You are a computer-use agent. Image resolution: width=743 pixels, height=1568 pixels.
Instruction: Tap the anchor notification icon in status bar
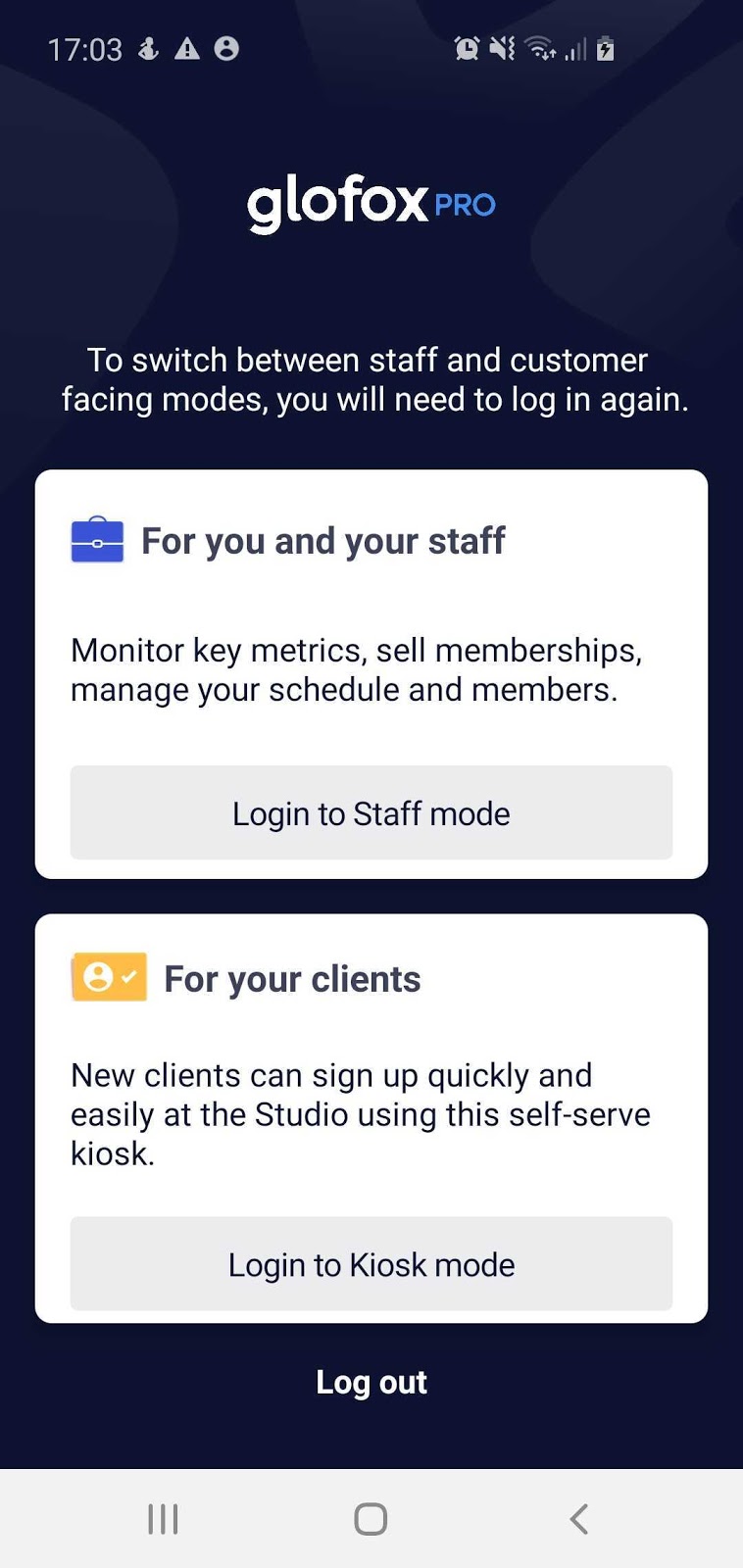click(149, 48)
